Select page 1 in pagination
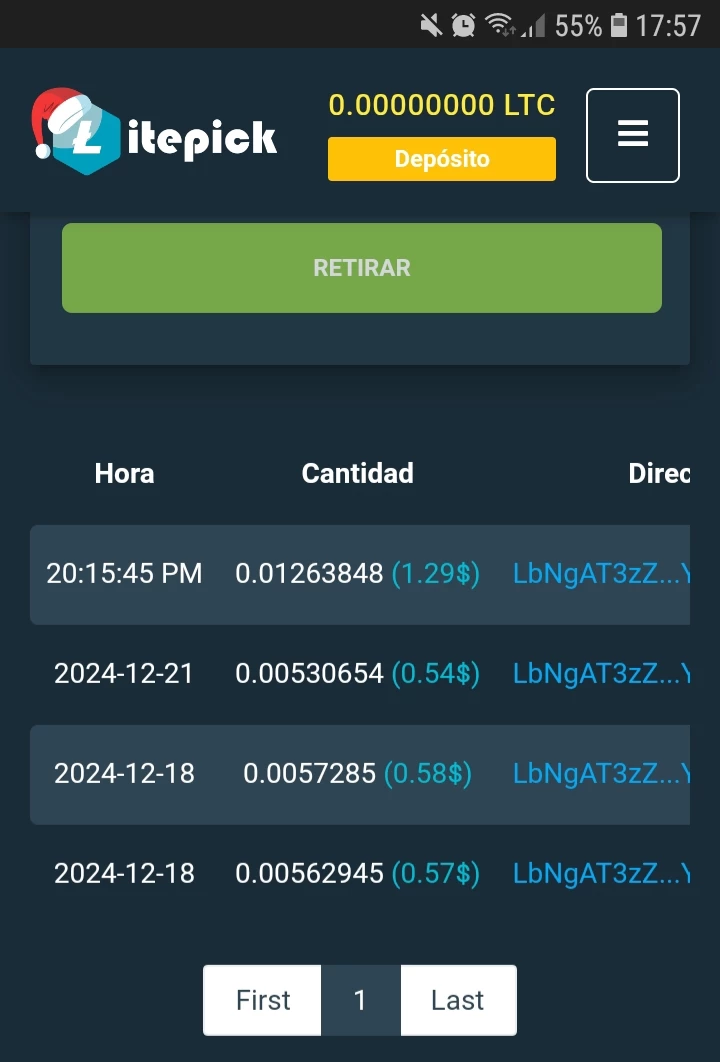Screen dimensions: 720x1062 pos(360,1000)
